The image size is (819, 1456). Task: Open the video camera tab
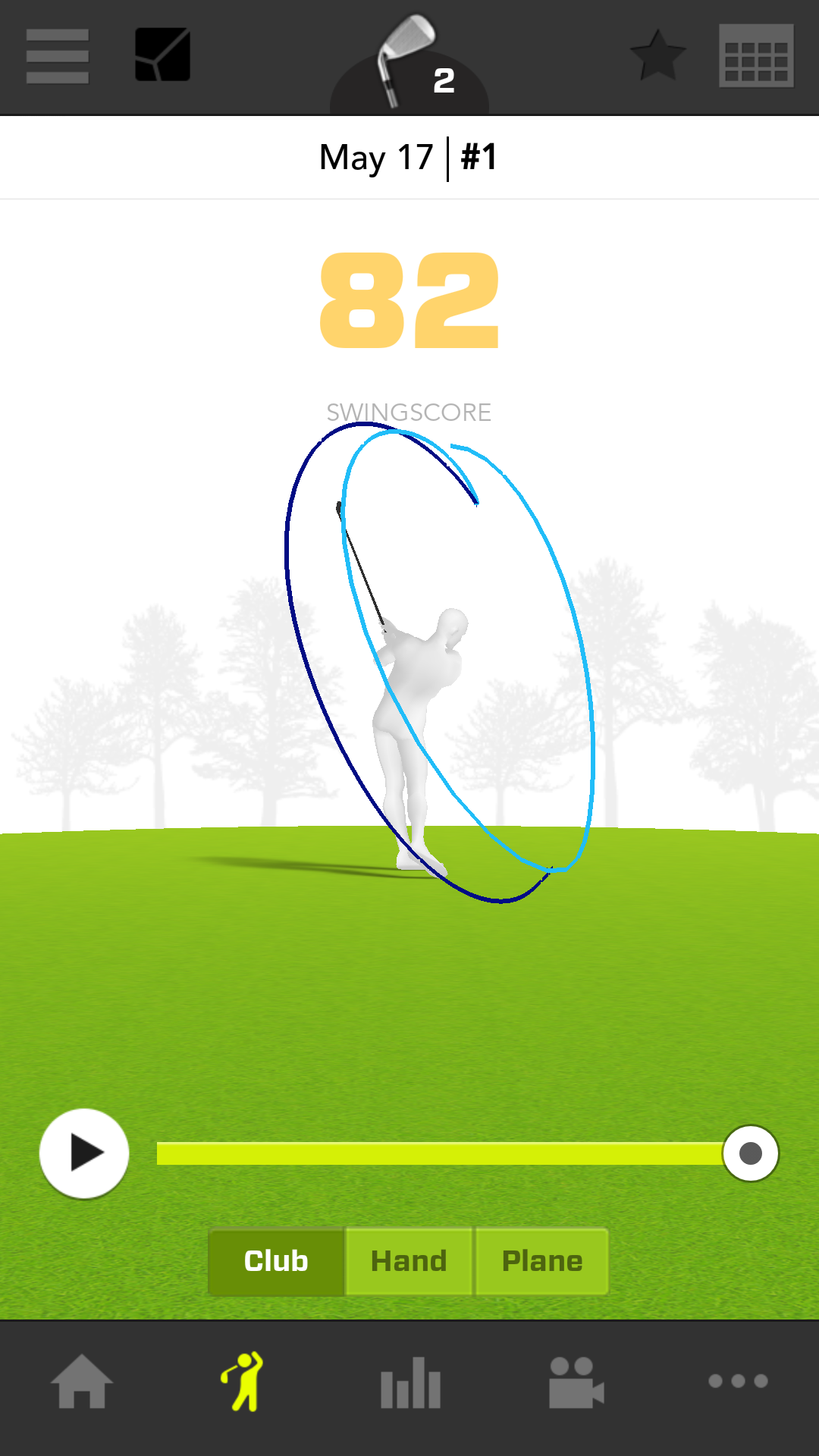(x=576, y=1382)
